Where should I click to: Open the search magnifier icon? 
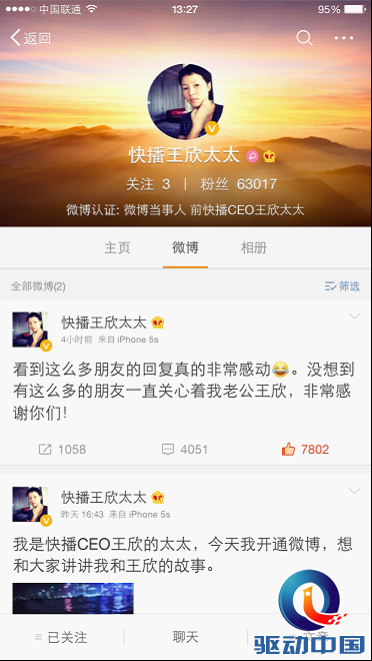pos(304,38)
